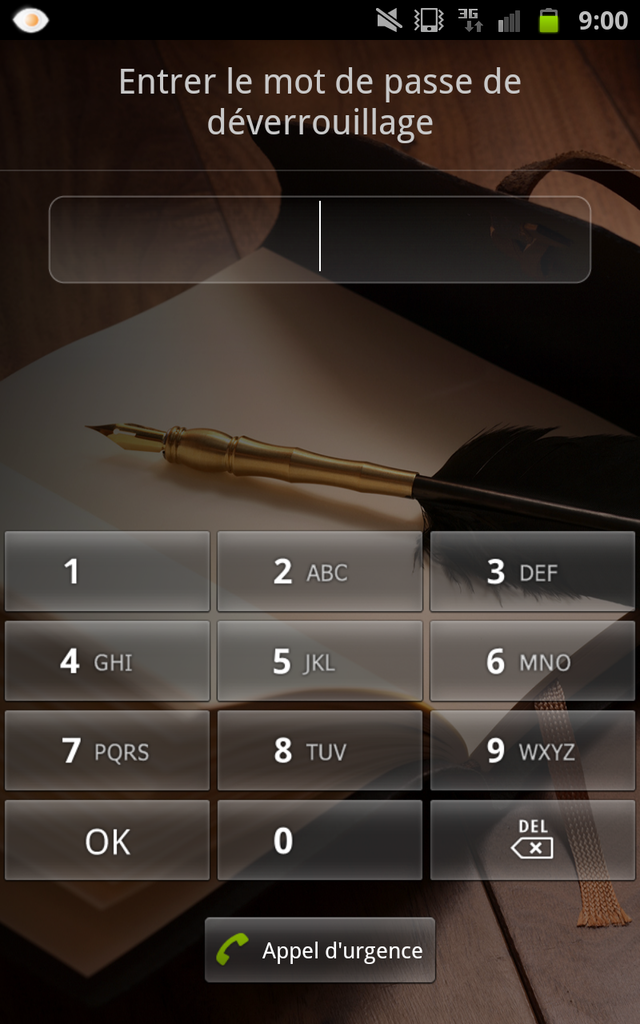Enter digit 1 on the keypad
Viewport: 640px width, 1024px height.
tap(107, 571)
